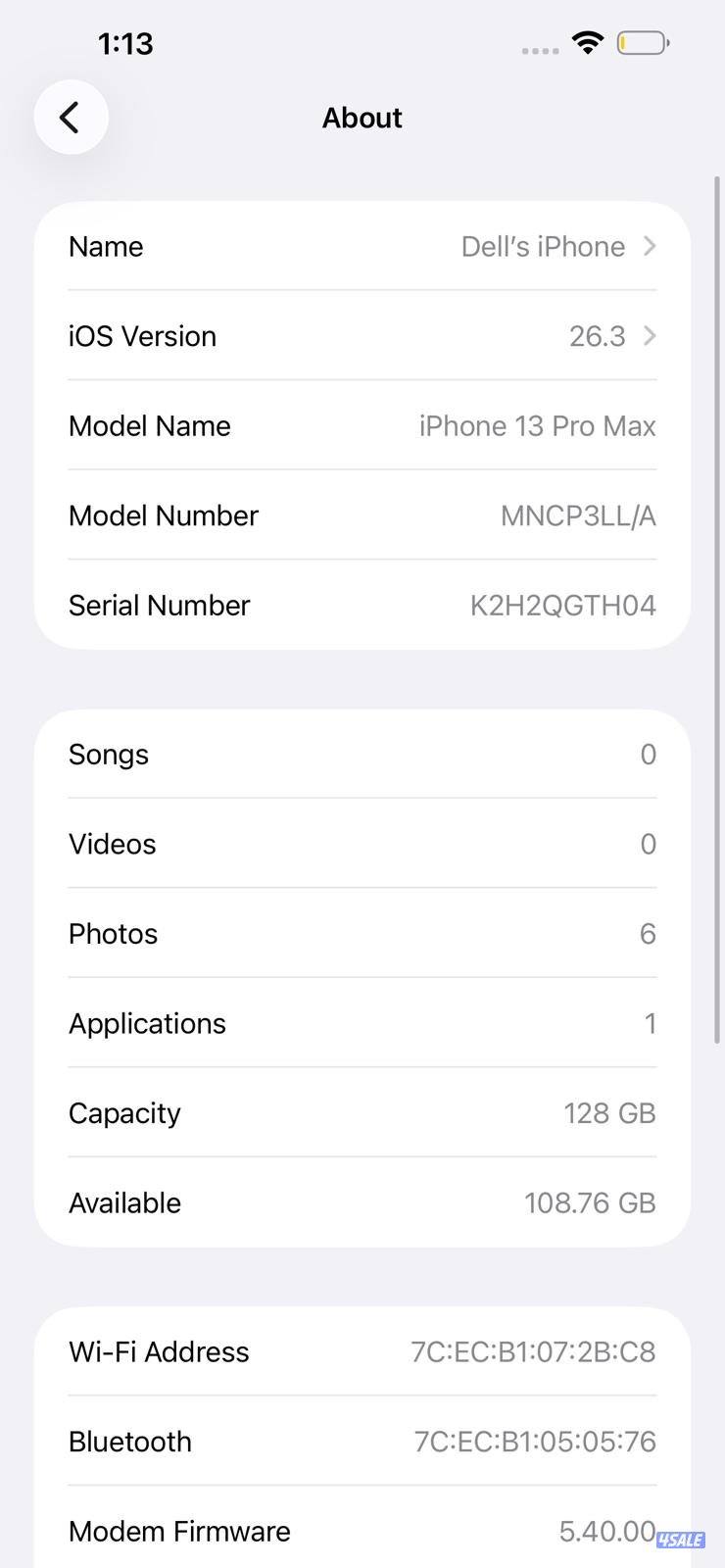The width and height of the screenshot is (725, 1568).
Task: Tap the Model Number MNCP3LL/A row
Action: (x=362, y=515)
